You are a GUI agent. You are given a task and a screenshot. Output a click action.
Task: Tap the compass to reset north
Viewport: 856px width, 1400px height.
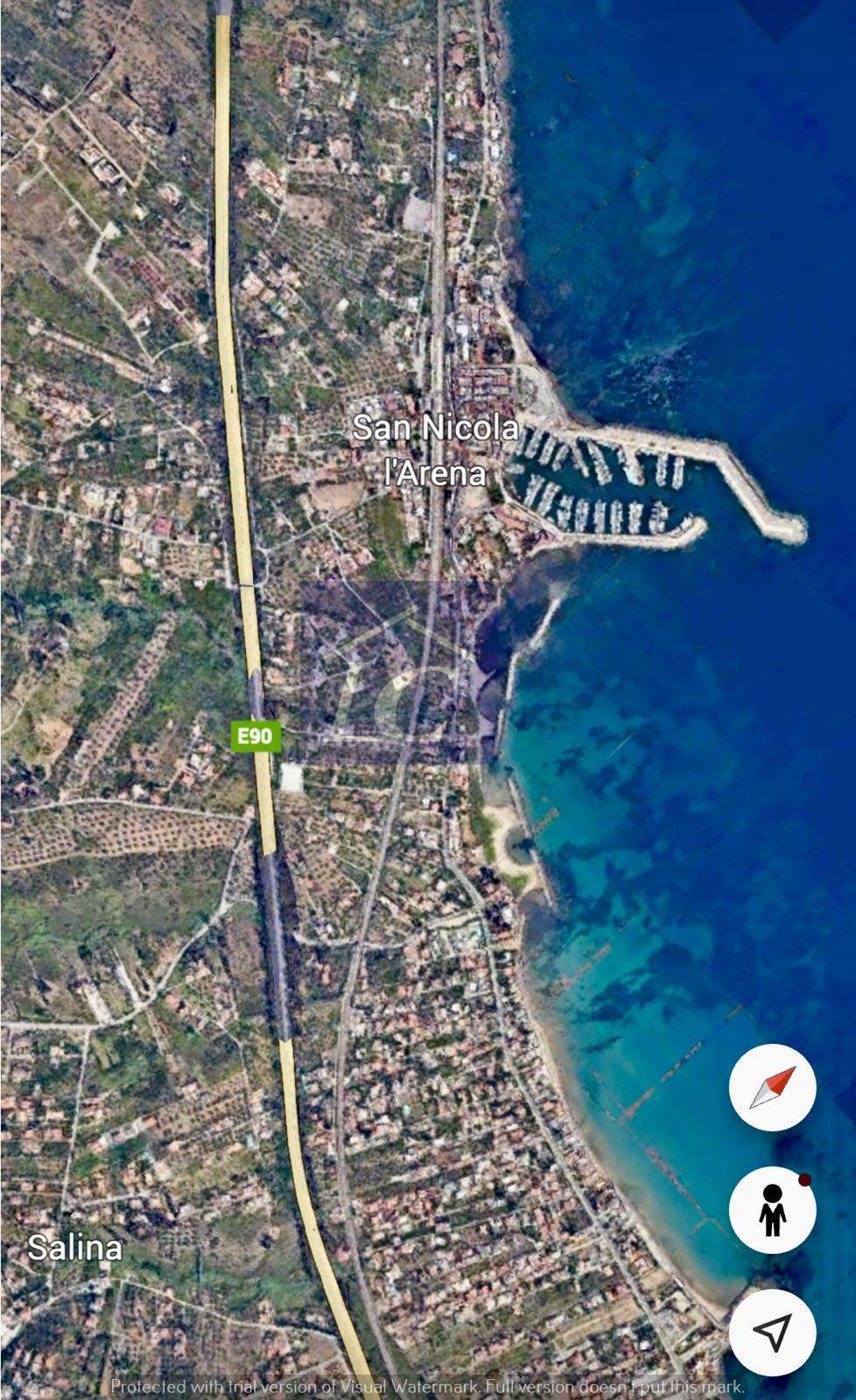click(x=772, y=1088)
